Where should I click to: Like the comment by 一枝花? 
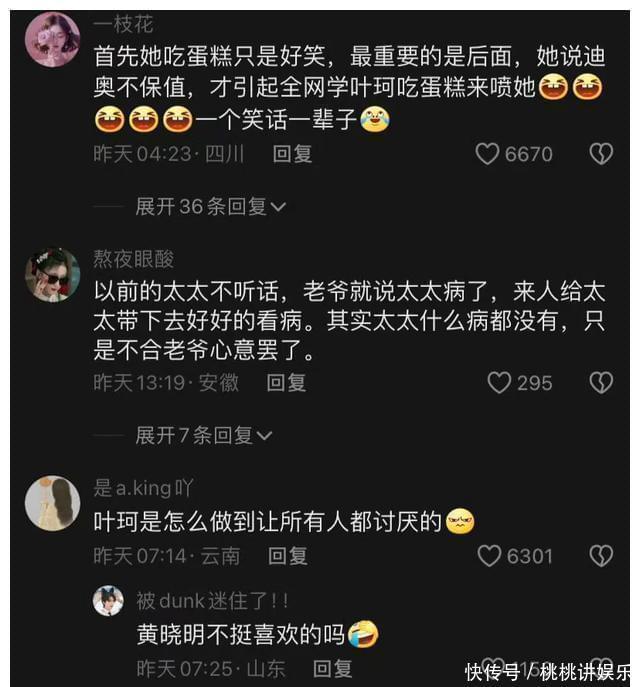488,154
